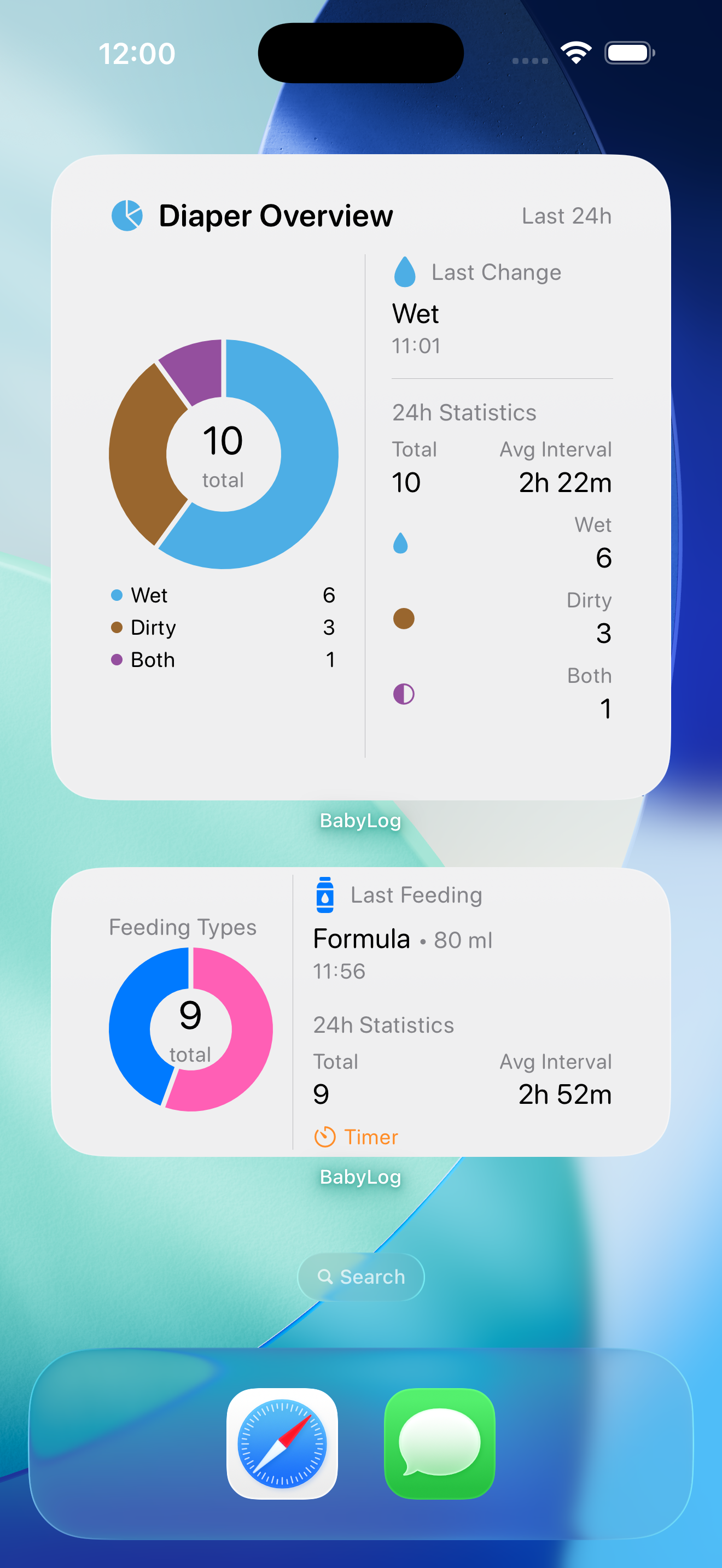
Task: Tap the Search pill
Action: tap(360, 1277)
